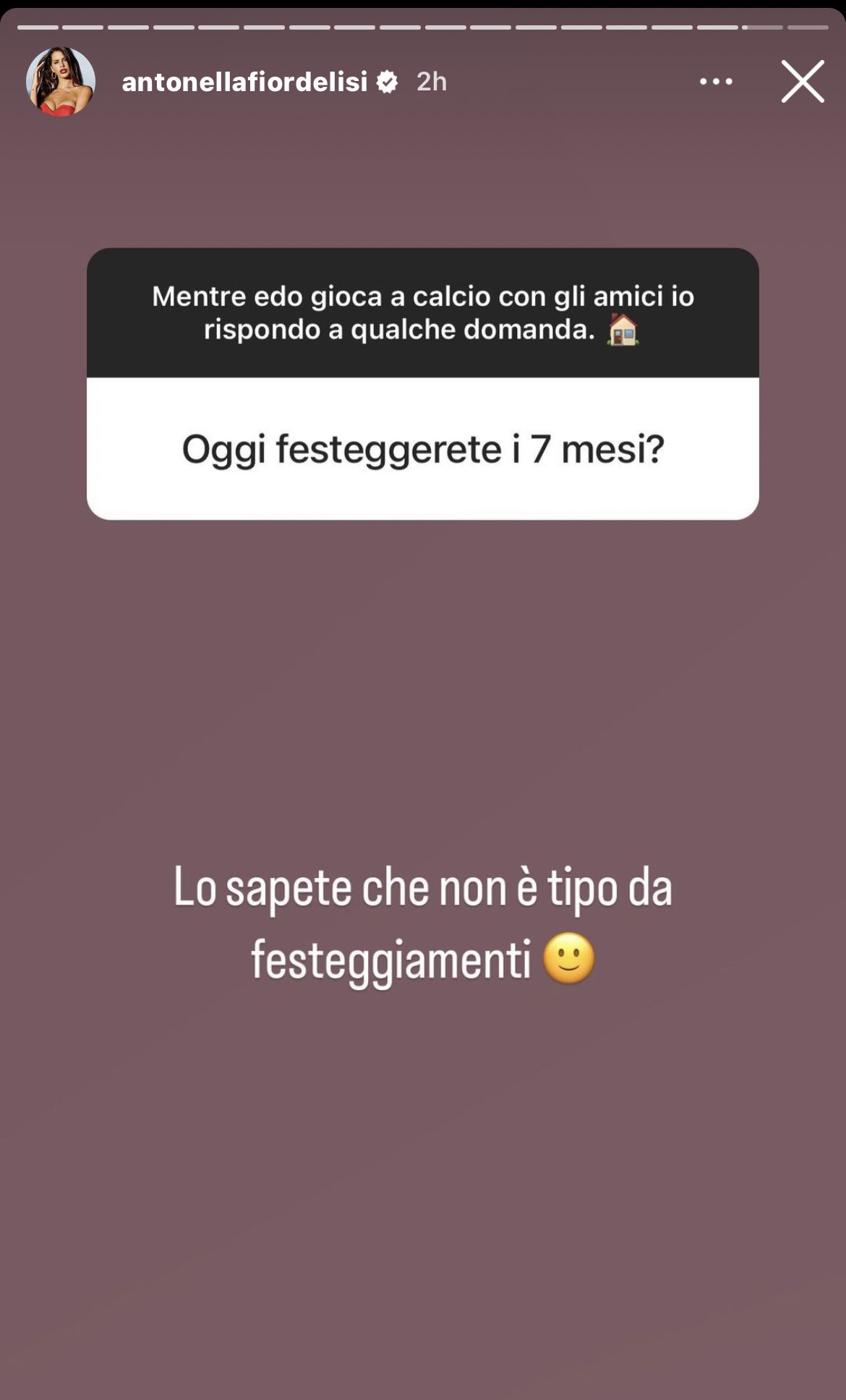Tap the antonellafiordelisi username
The height and width of the screenshot is (1400, 846).
[244, 82]
